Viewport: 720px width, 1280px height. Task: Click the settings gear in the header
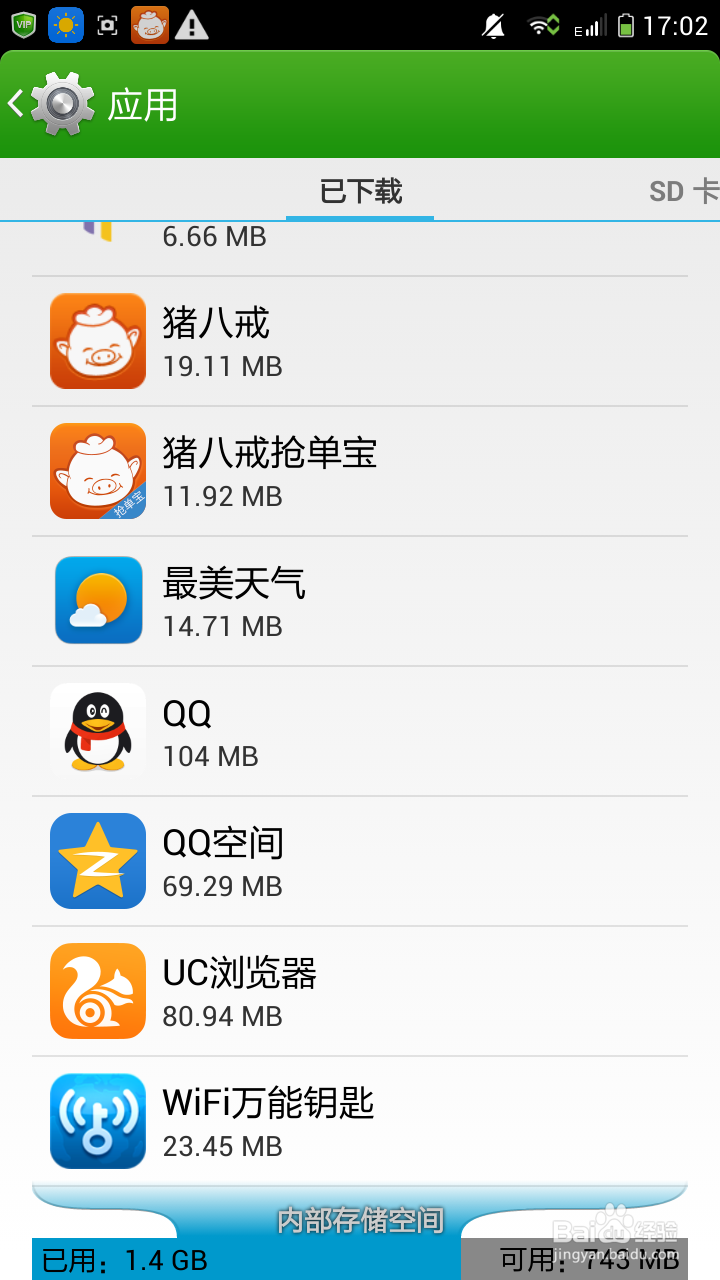tap(62, 103)
